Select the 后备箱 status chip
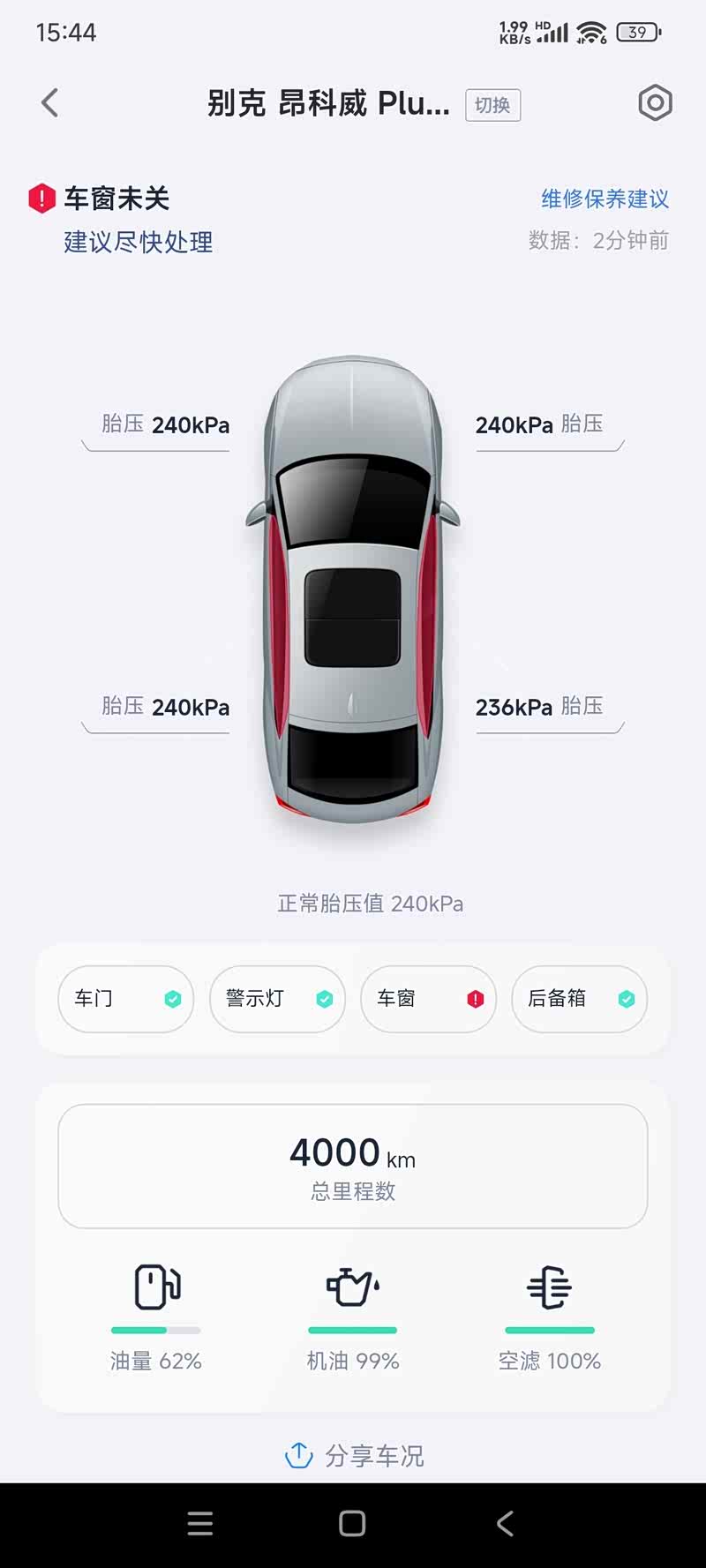The image size is (706, 1568). pyautogui.click(x=579, y=999)
